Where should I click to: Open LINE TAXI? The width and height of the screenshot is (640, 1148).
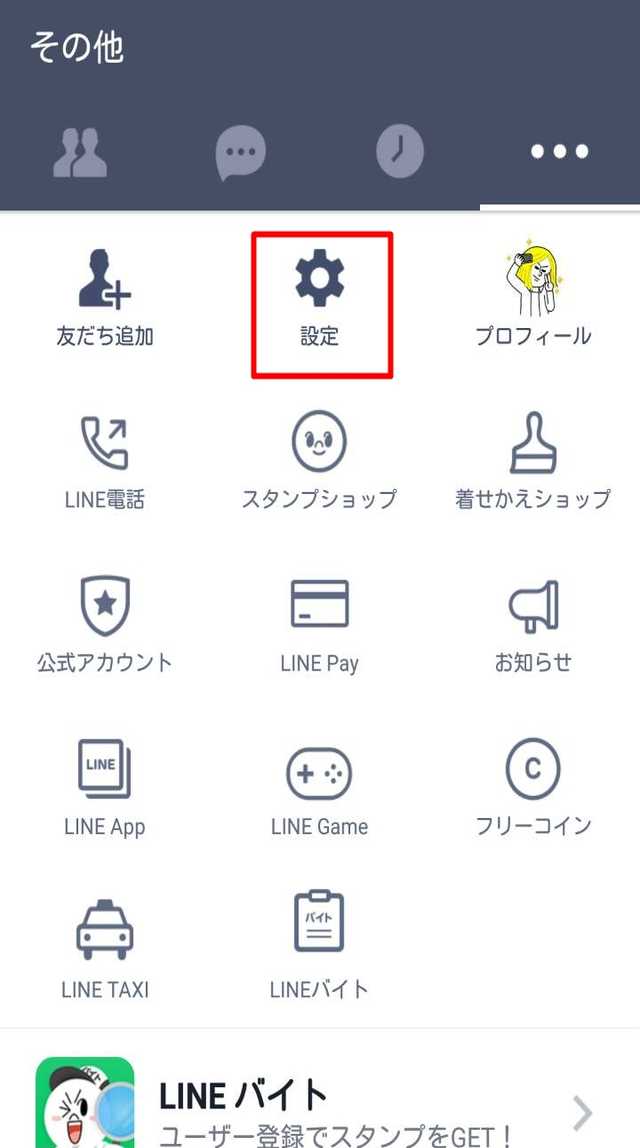click(x=105, y=950)
